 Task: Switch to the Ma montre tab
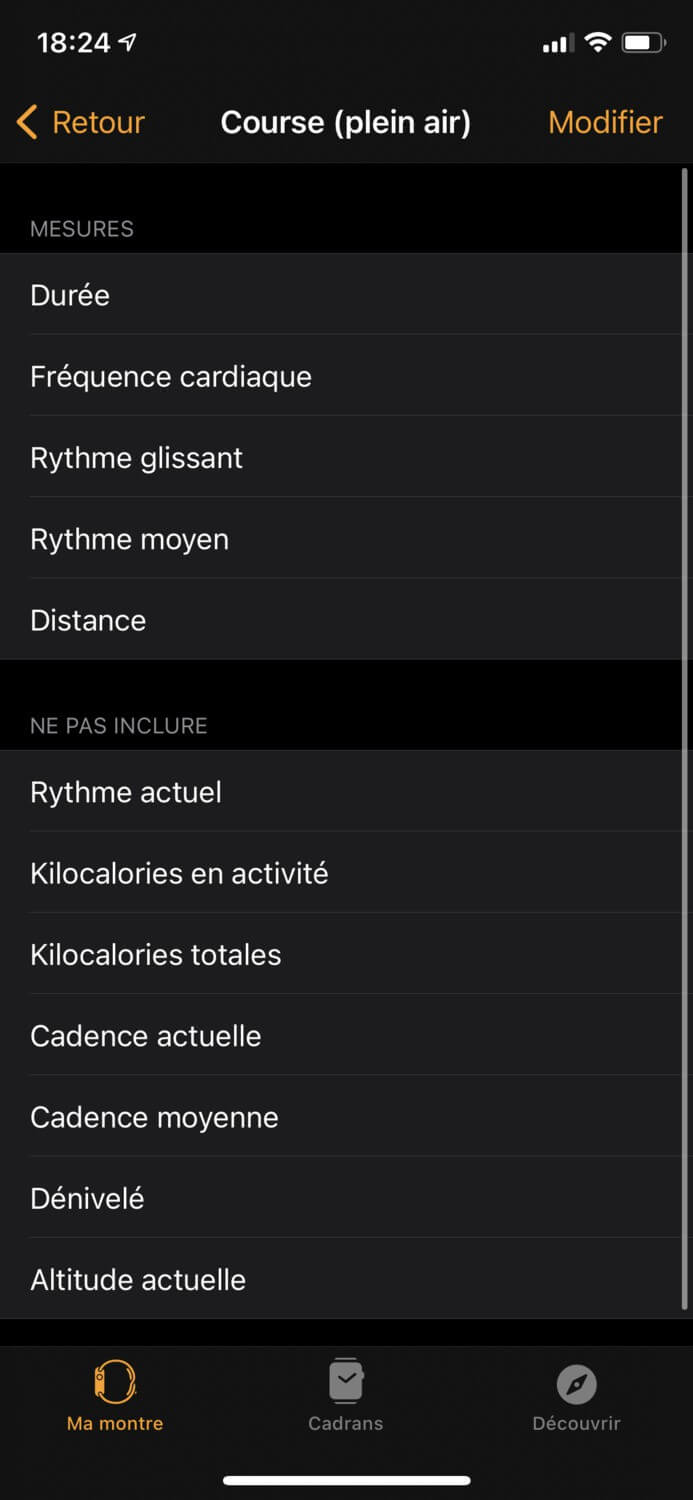(115, 1395)
